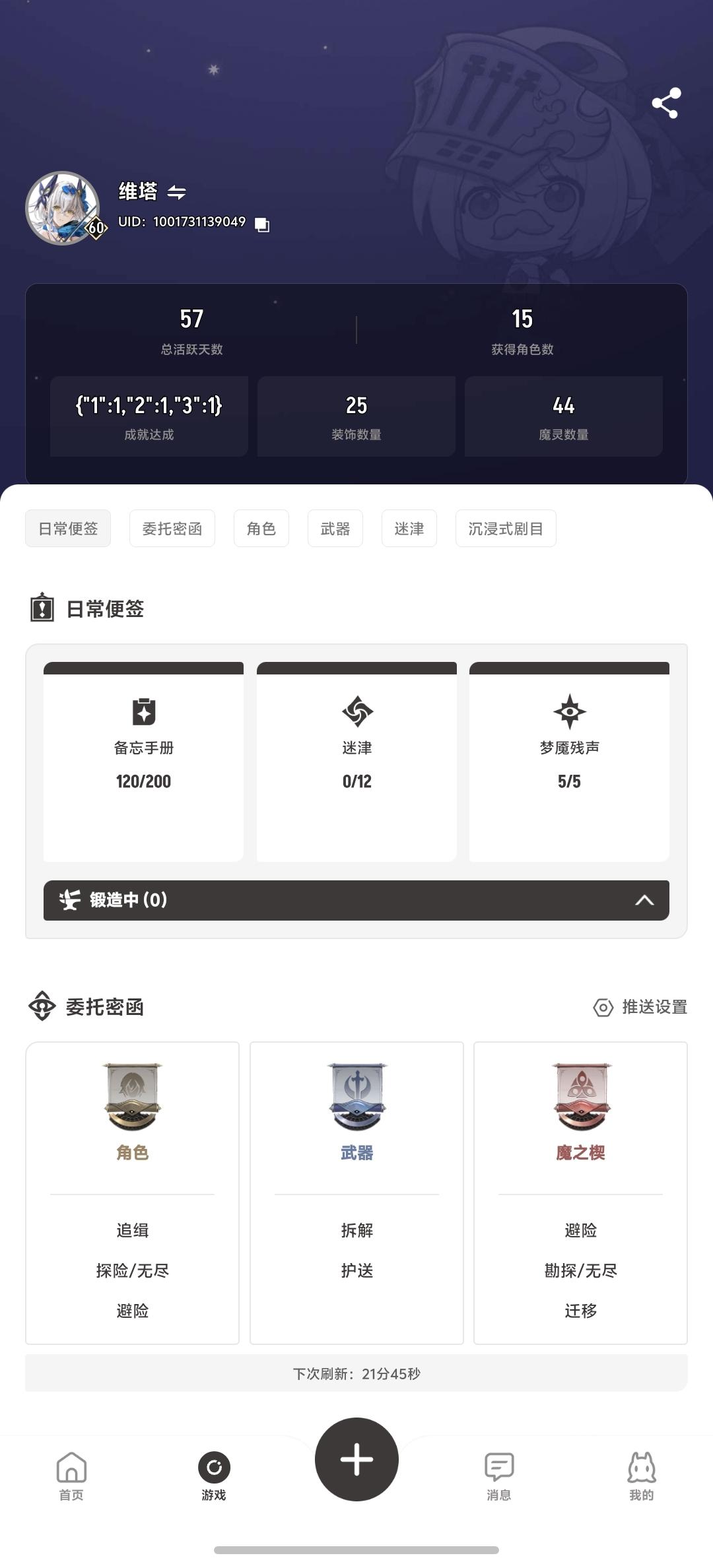Open 推送设置 push settings
The width and height of the screenshot is (713, 1568).
coord(640,1007)
